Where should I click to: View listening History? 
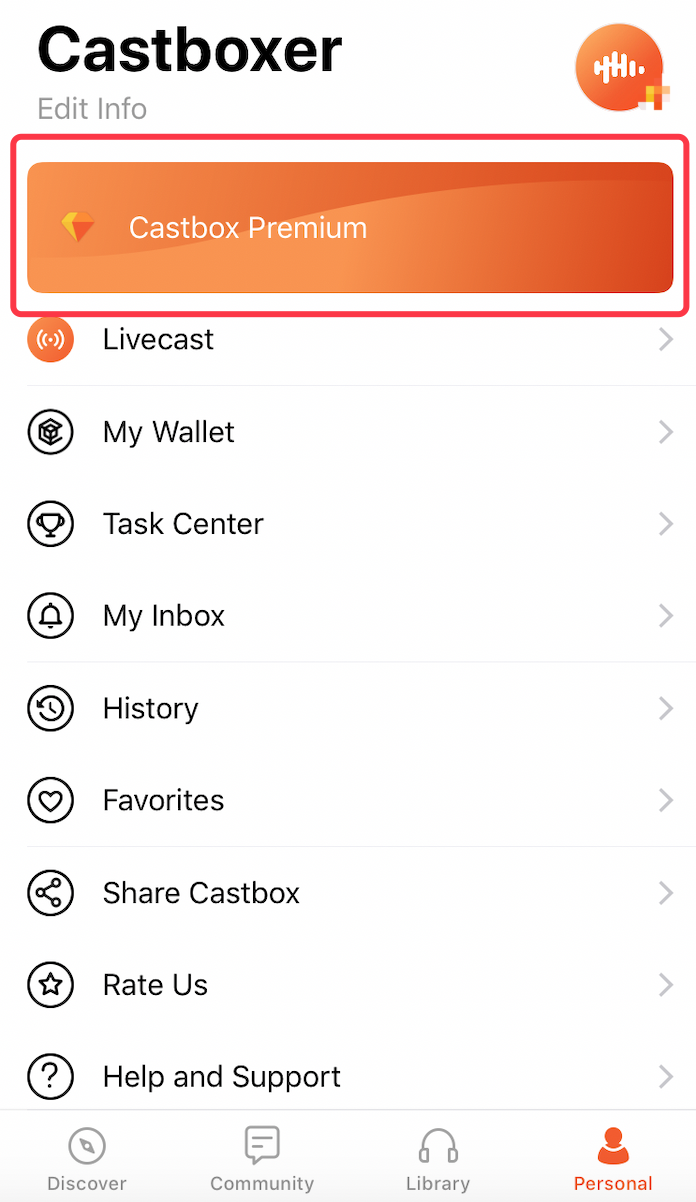click(348, 708)
